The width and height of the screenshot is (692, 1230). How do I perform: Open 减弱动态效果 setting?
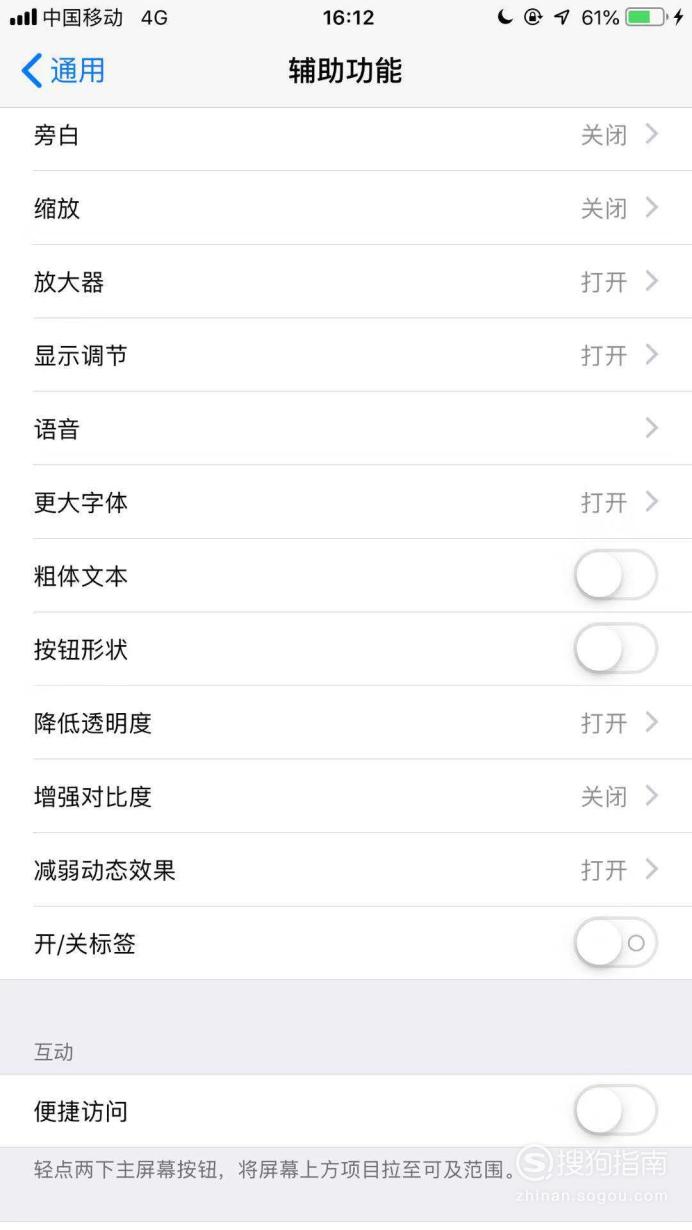tap(346, 870)
